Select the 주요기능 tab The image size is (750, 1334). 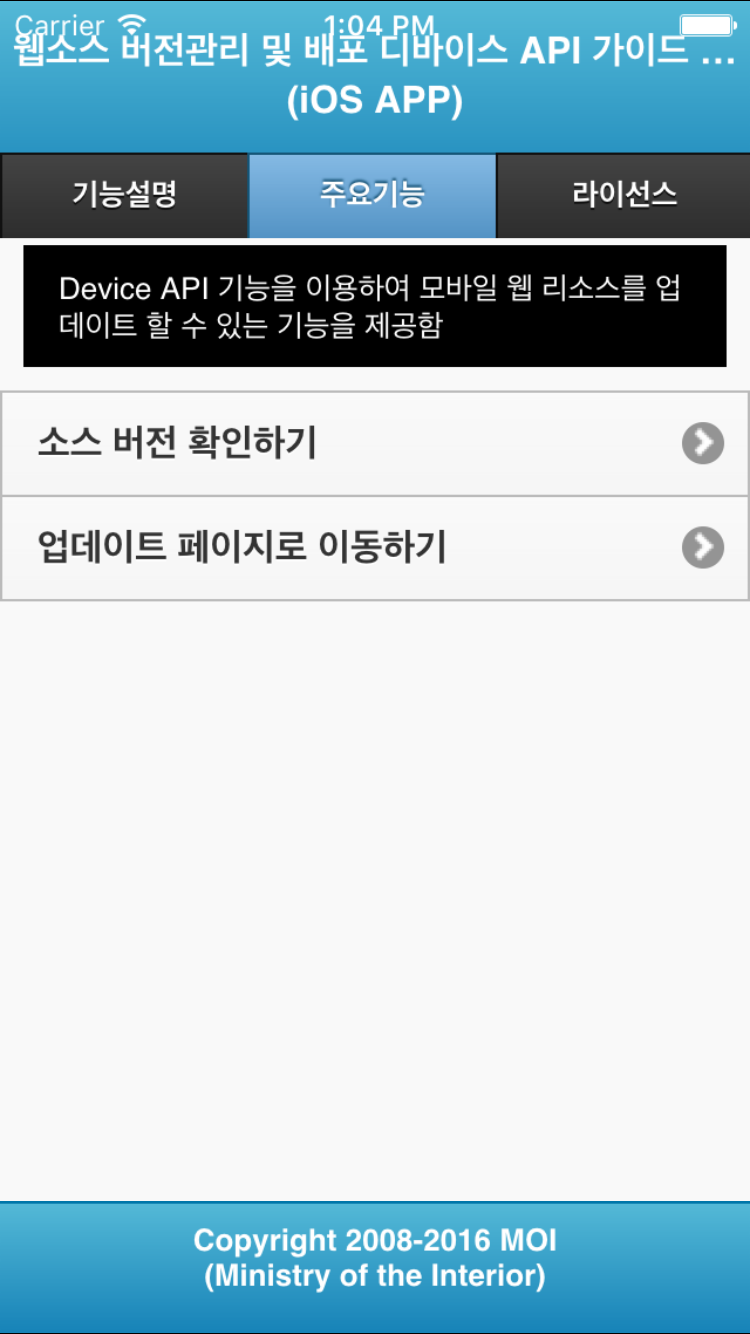click(372, 195)
